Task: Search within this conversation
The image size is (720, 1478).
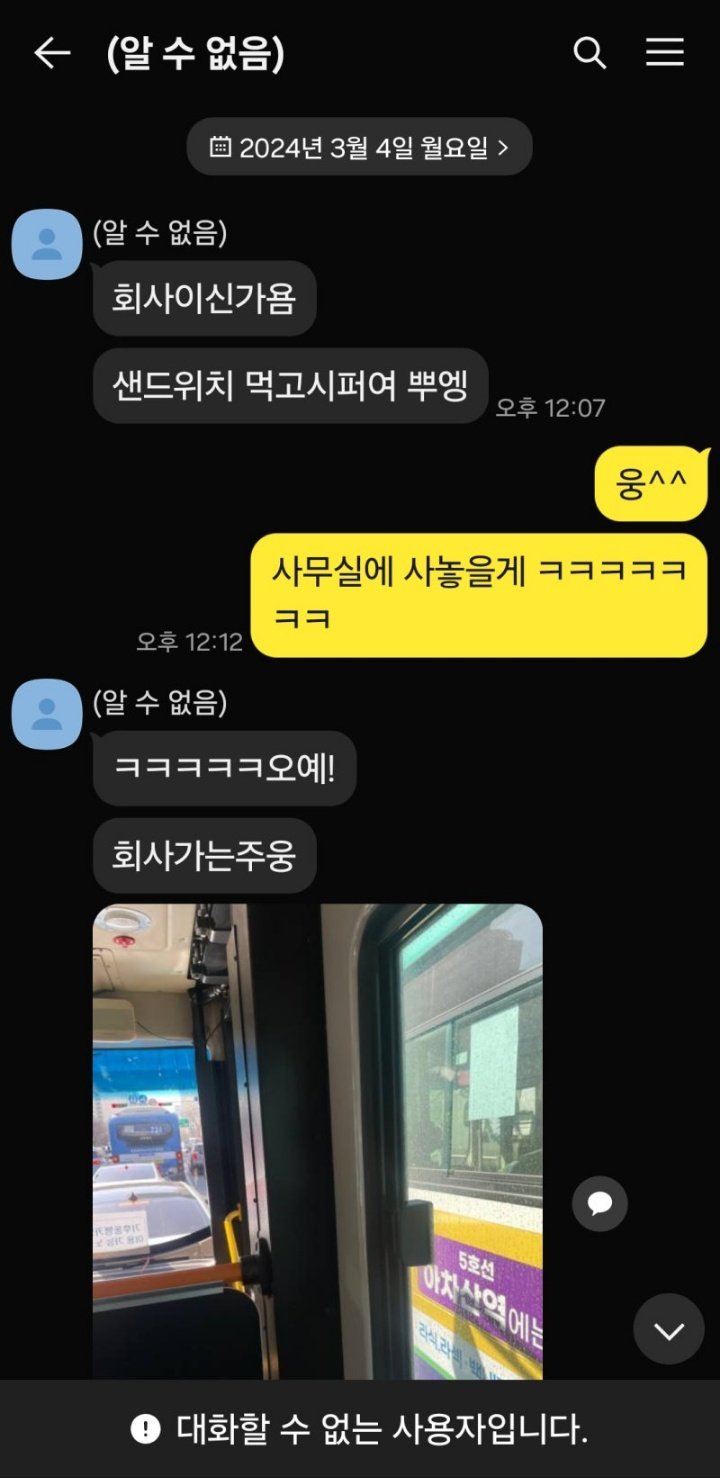Action: [590, 53]
